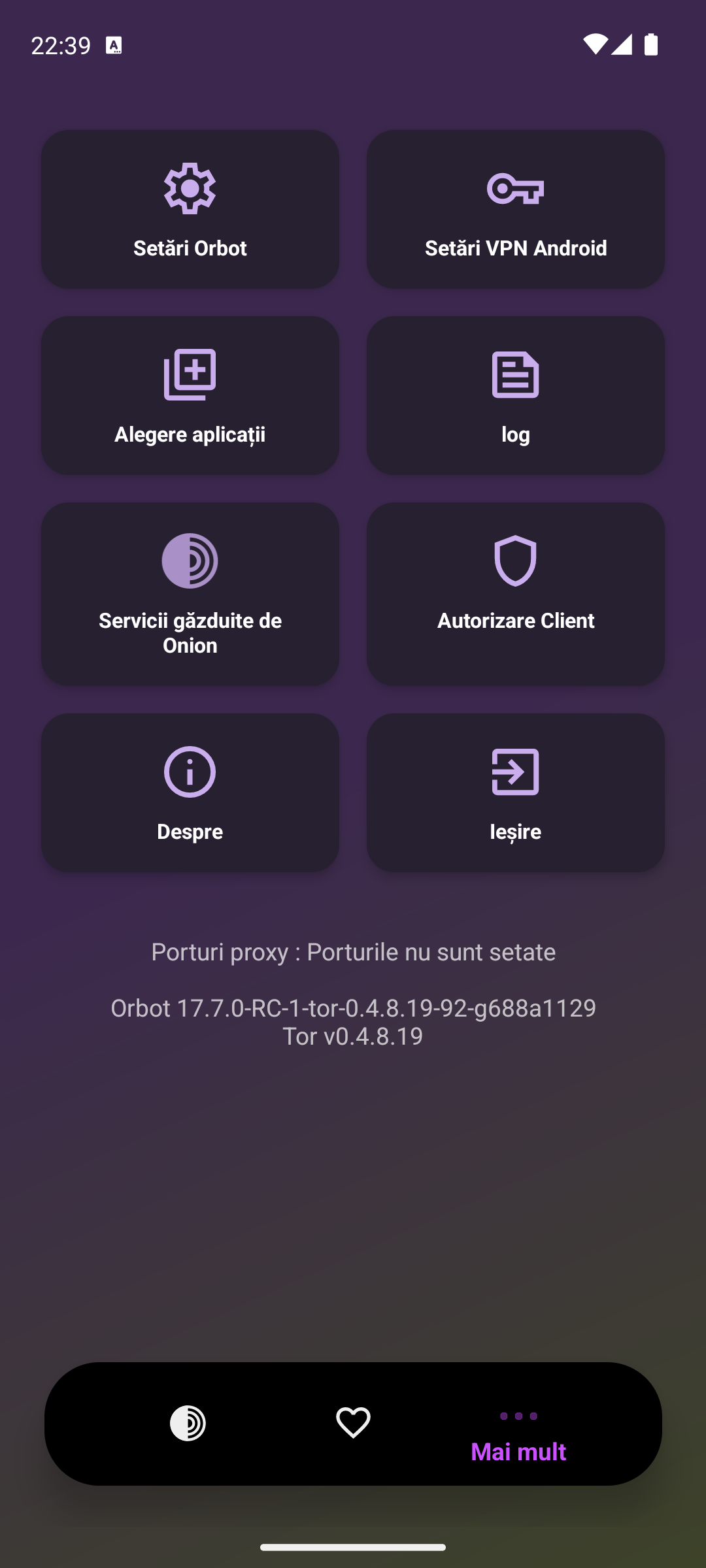This screenshot has width=706, height=1568.
Task: View the log
Action: coord(515,395)
